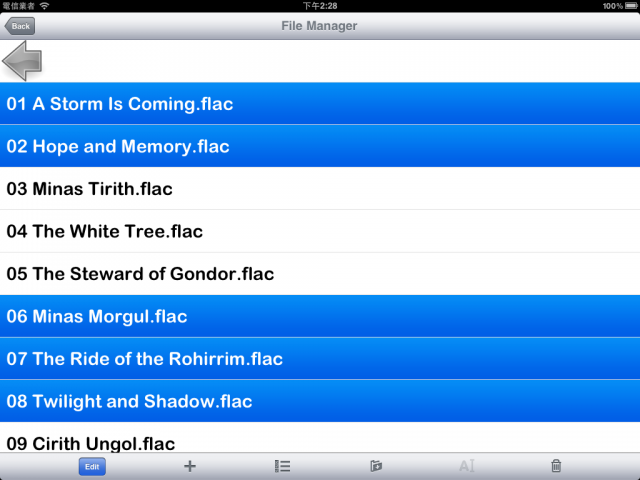
Task: Tap the Back button in the top bar
Action: coord(20,25)
